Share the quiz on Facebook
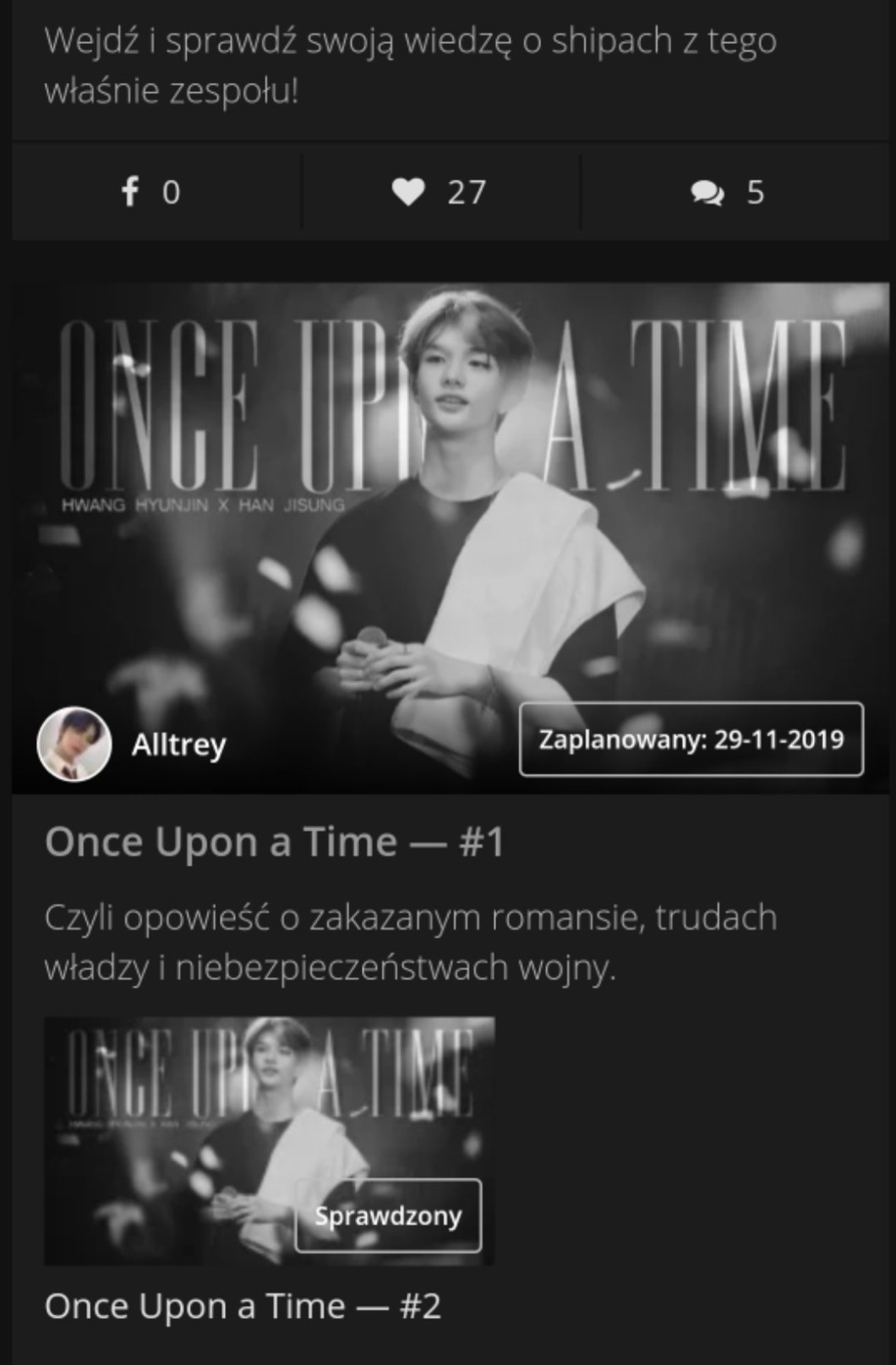The height and width of the screenshot is (1365, 896). click(150, 192)
